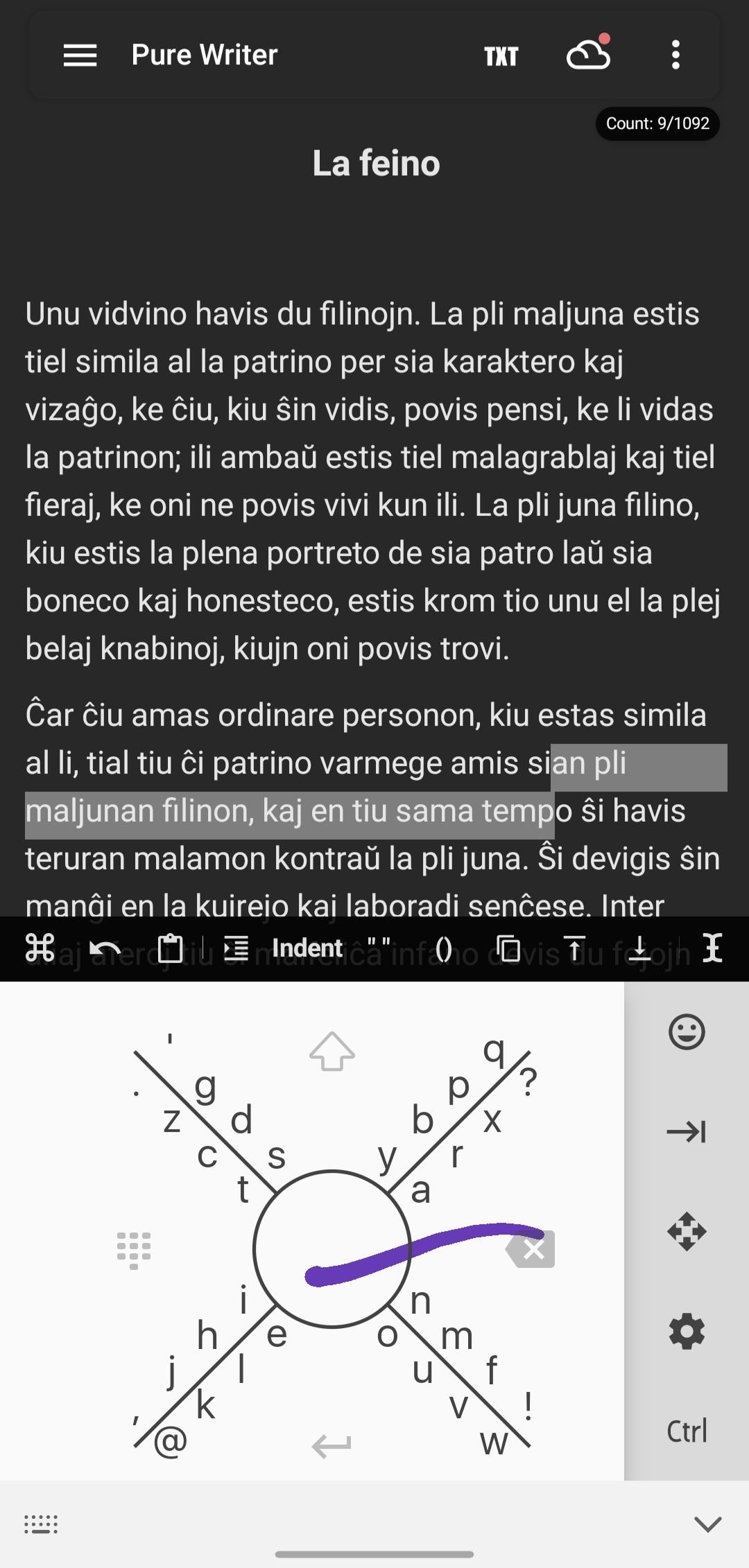This screenshot has height=1568, width=749.
Task: Tap the shift arrow on keyboard
Action: click(332, 1052)
